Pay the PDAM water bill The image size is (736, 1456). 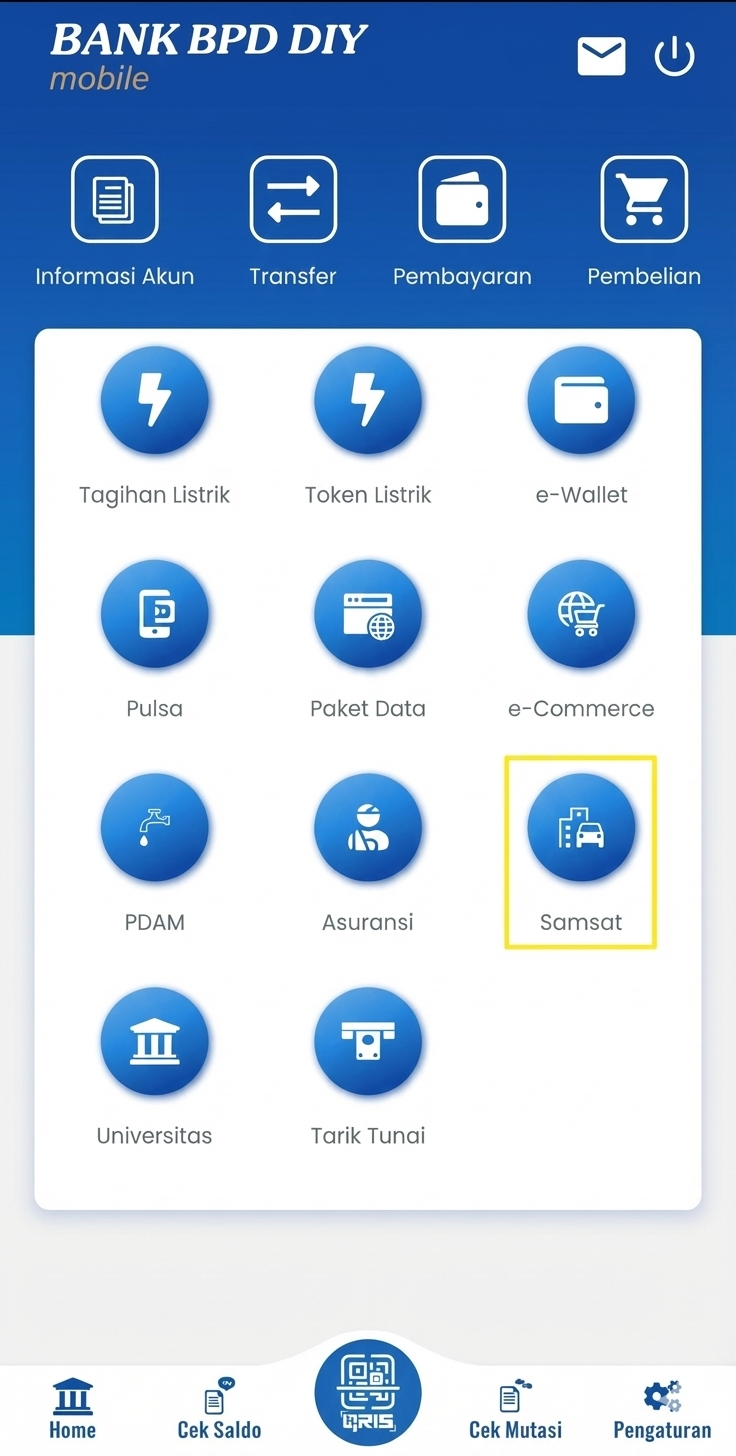(x=155, y=828)
